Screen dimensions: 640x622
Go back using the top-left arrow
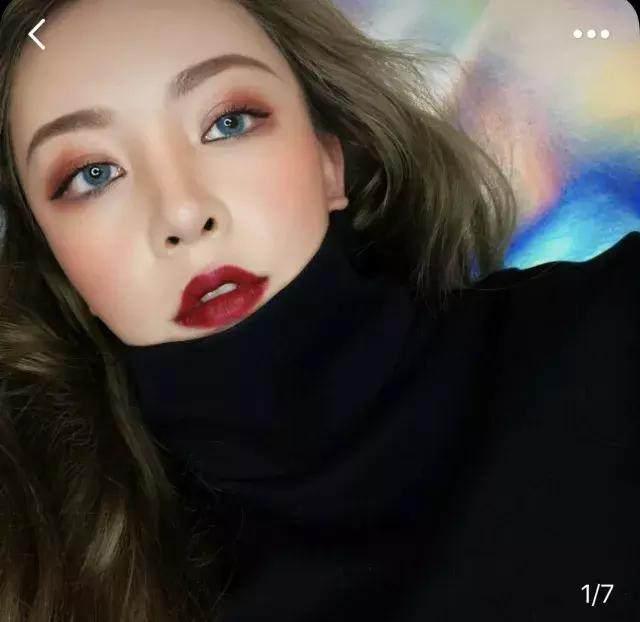click(37, 35)
